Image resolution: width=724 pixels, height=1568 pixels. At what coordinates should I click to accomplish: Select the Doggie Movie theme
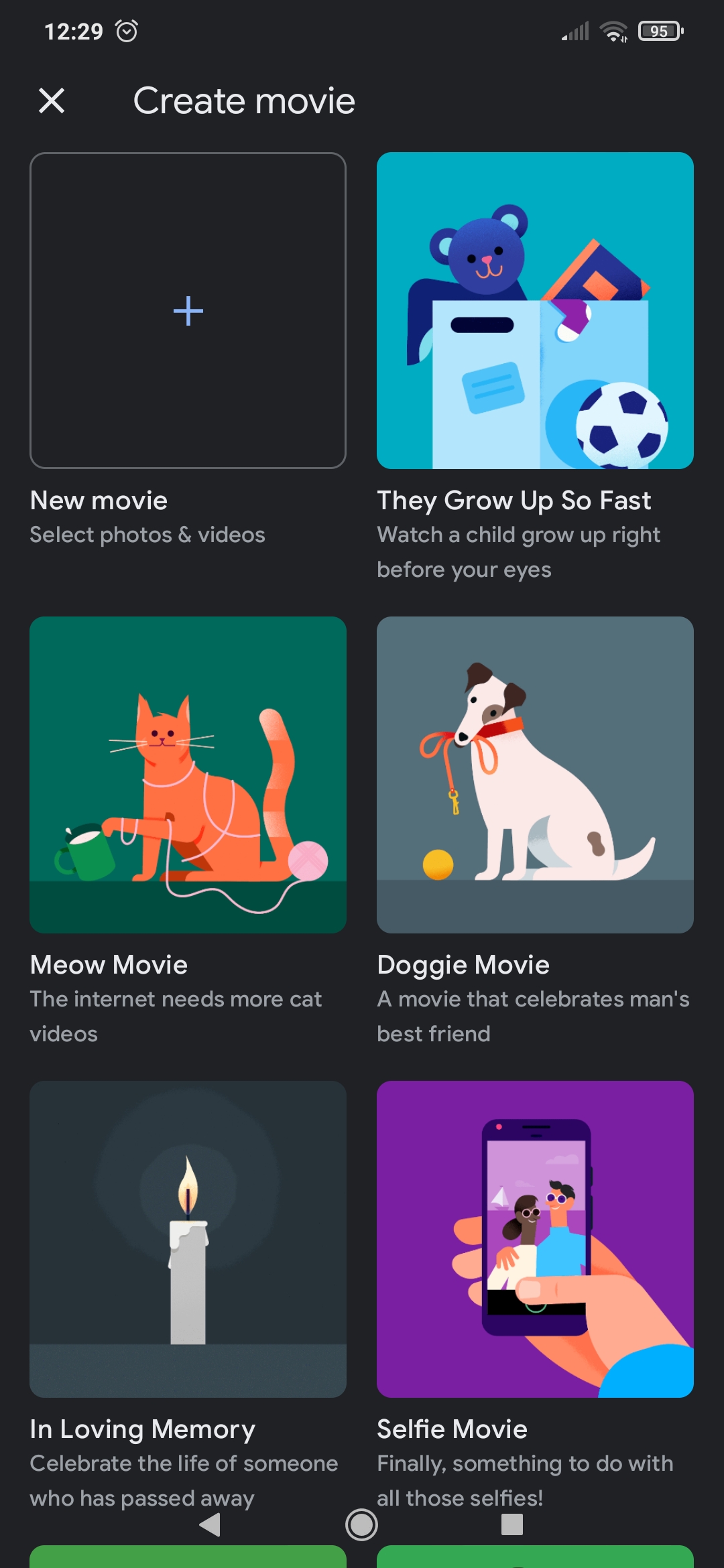(535, 775)
